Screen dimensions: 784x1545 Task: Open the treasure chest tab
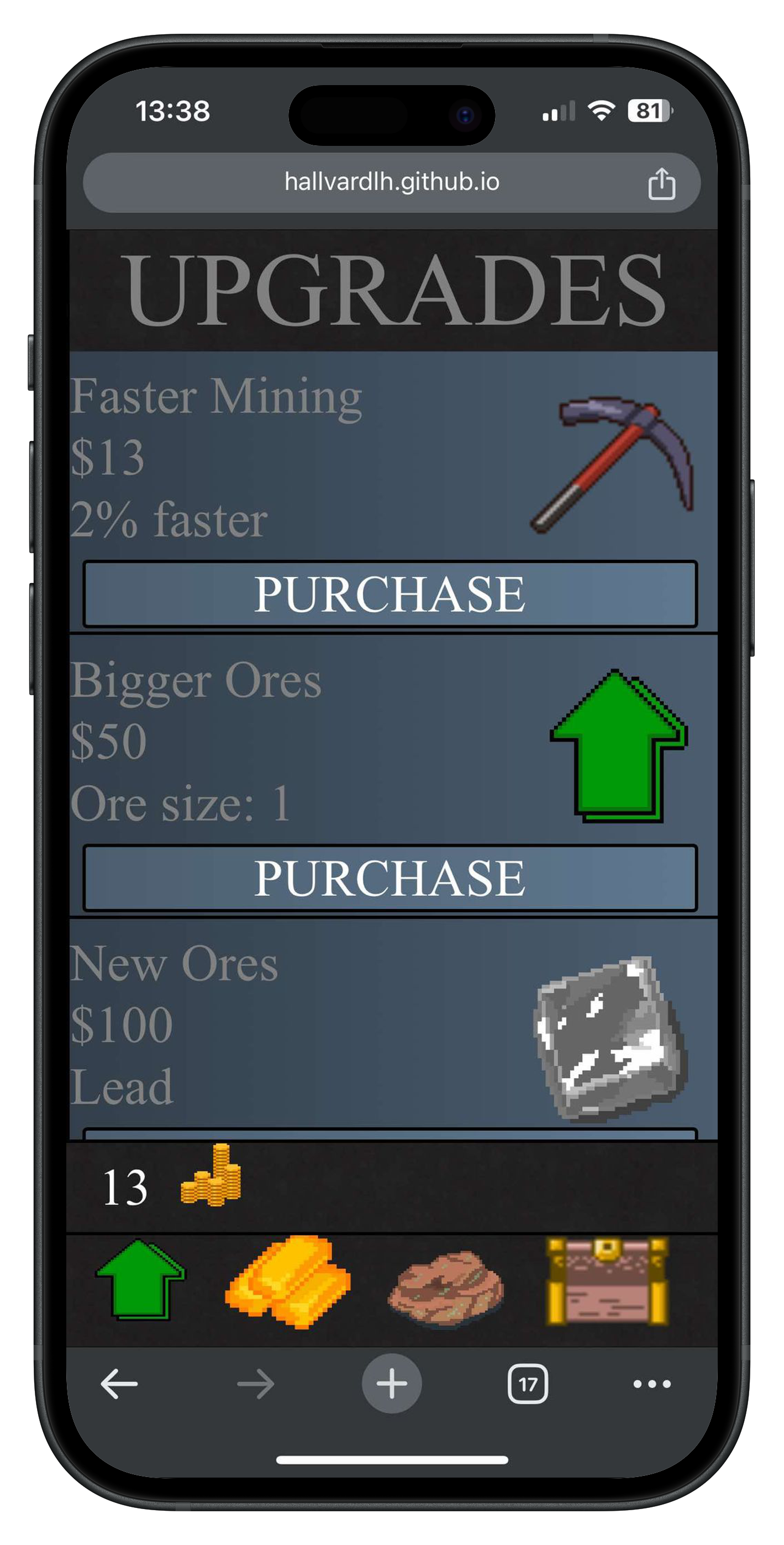(x=607, y=1280)
